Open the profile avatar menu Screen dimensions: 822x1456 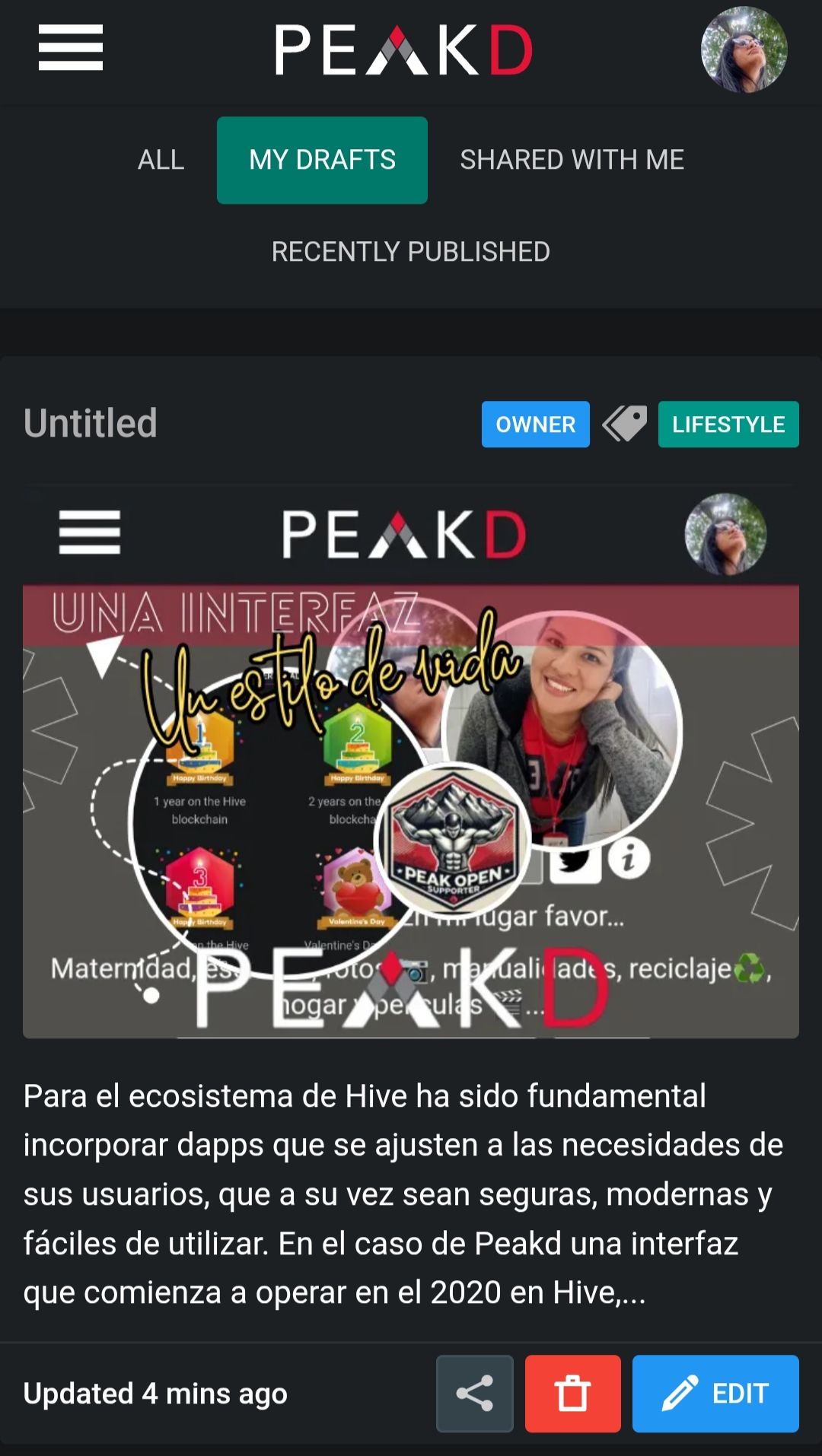744,50
